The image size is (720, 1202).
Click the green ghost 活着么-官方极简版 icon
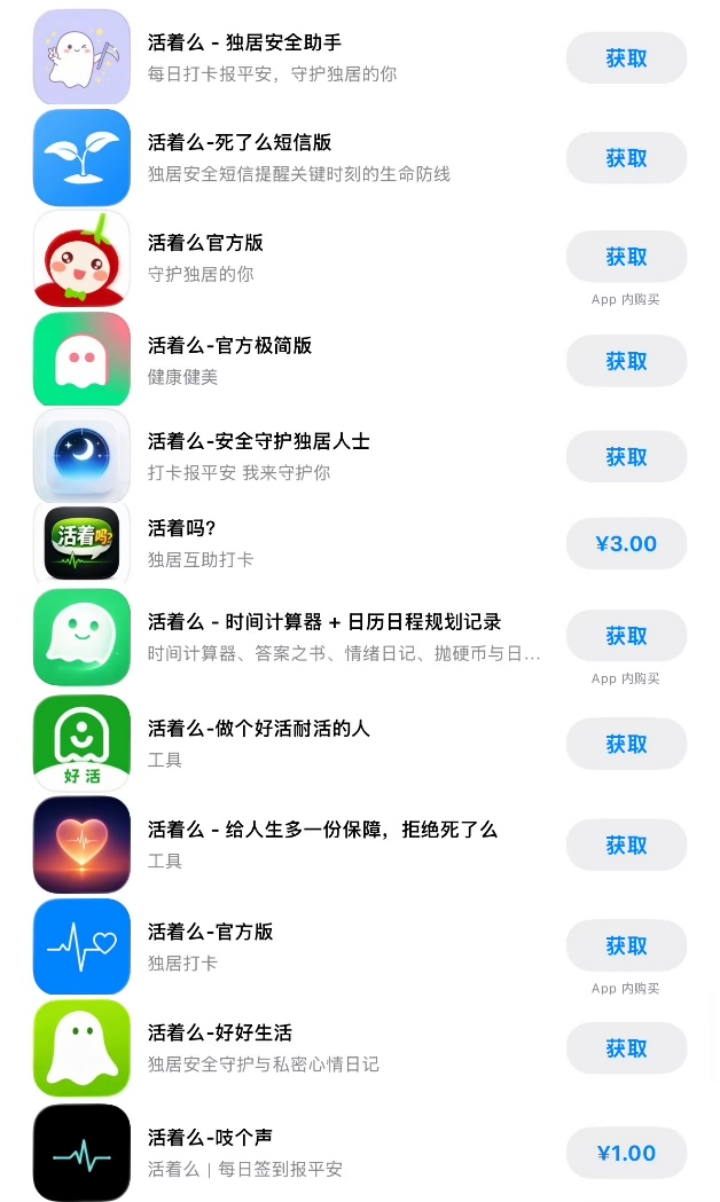tap(81, 360)
